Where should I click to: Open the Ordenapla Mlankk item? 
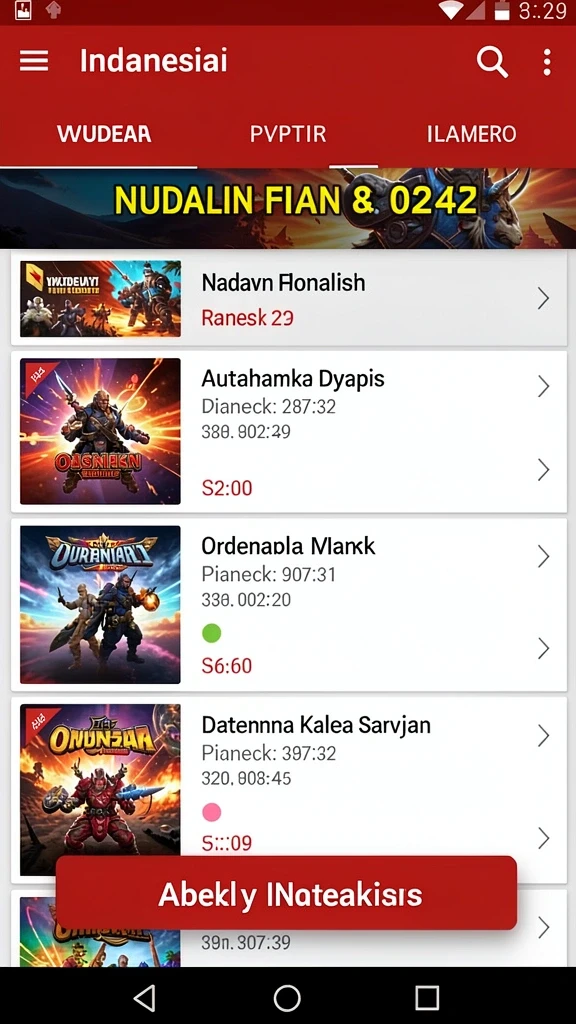tap(289, 605)
